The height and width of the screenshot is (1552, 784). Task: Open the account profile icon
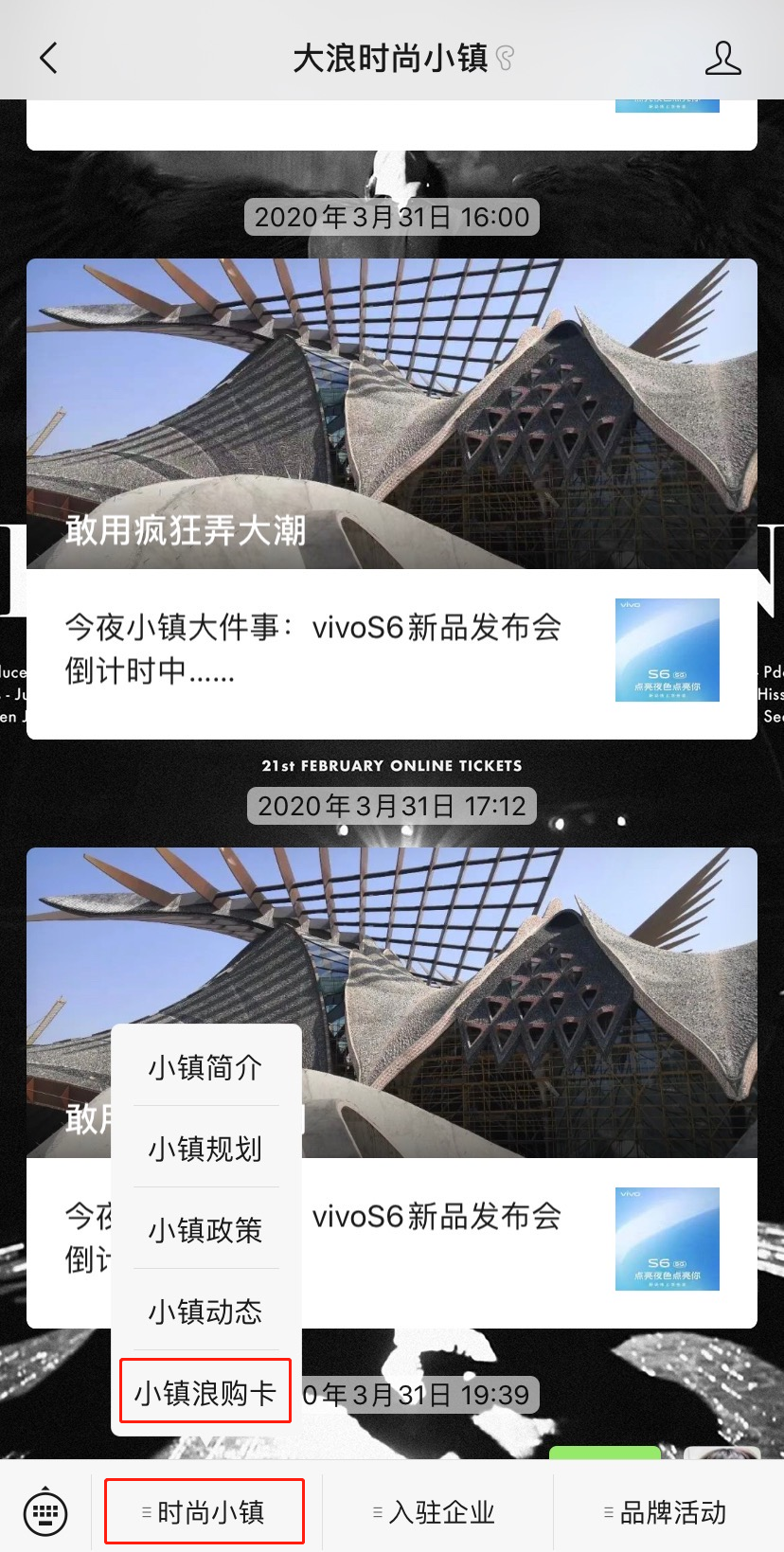tap(722, 58)
